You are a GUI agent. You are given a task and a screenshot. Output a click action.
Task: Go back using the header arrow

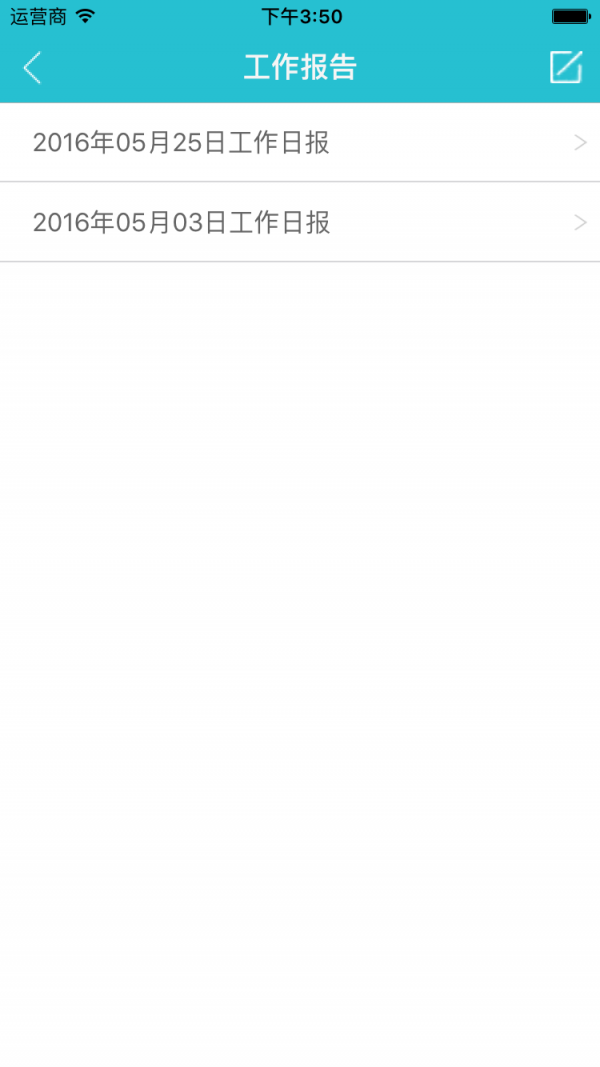(x=32, y=68)
